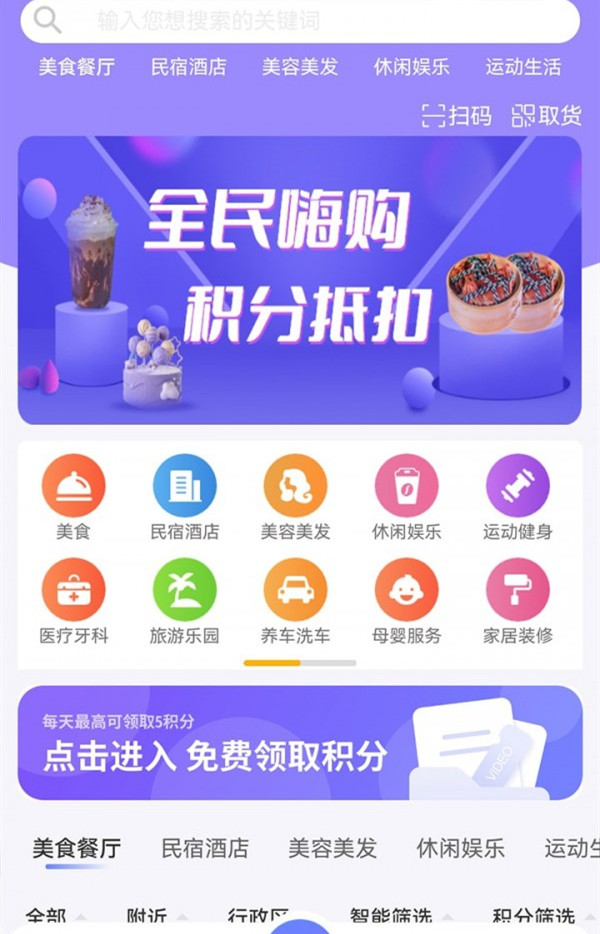
Task: Switch to the 民宿酒店 tab near the bottom
Action: 205,849
